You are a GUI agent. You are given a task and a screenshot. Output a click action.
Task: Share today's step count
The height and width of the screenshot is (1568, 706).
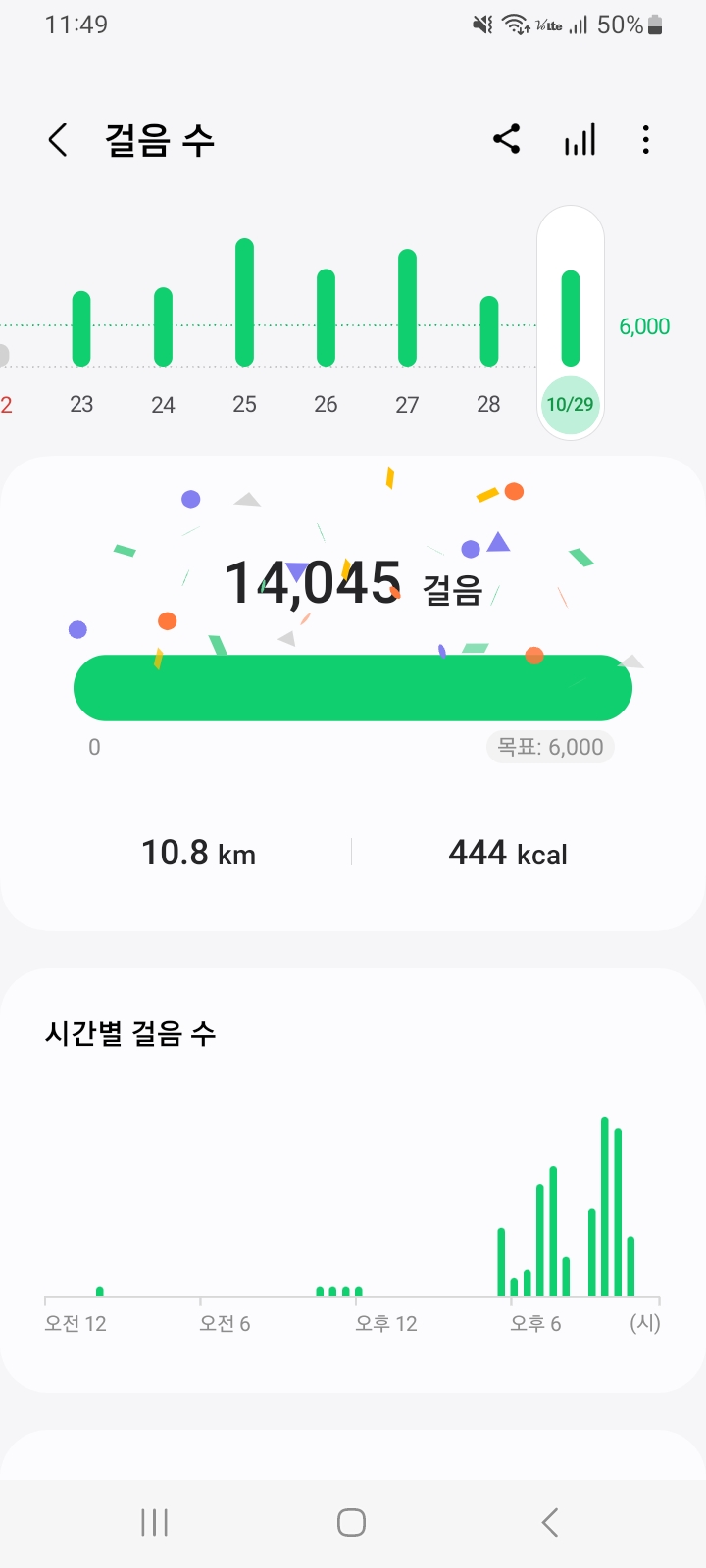pyautogui.click(x=506, y=140)
